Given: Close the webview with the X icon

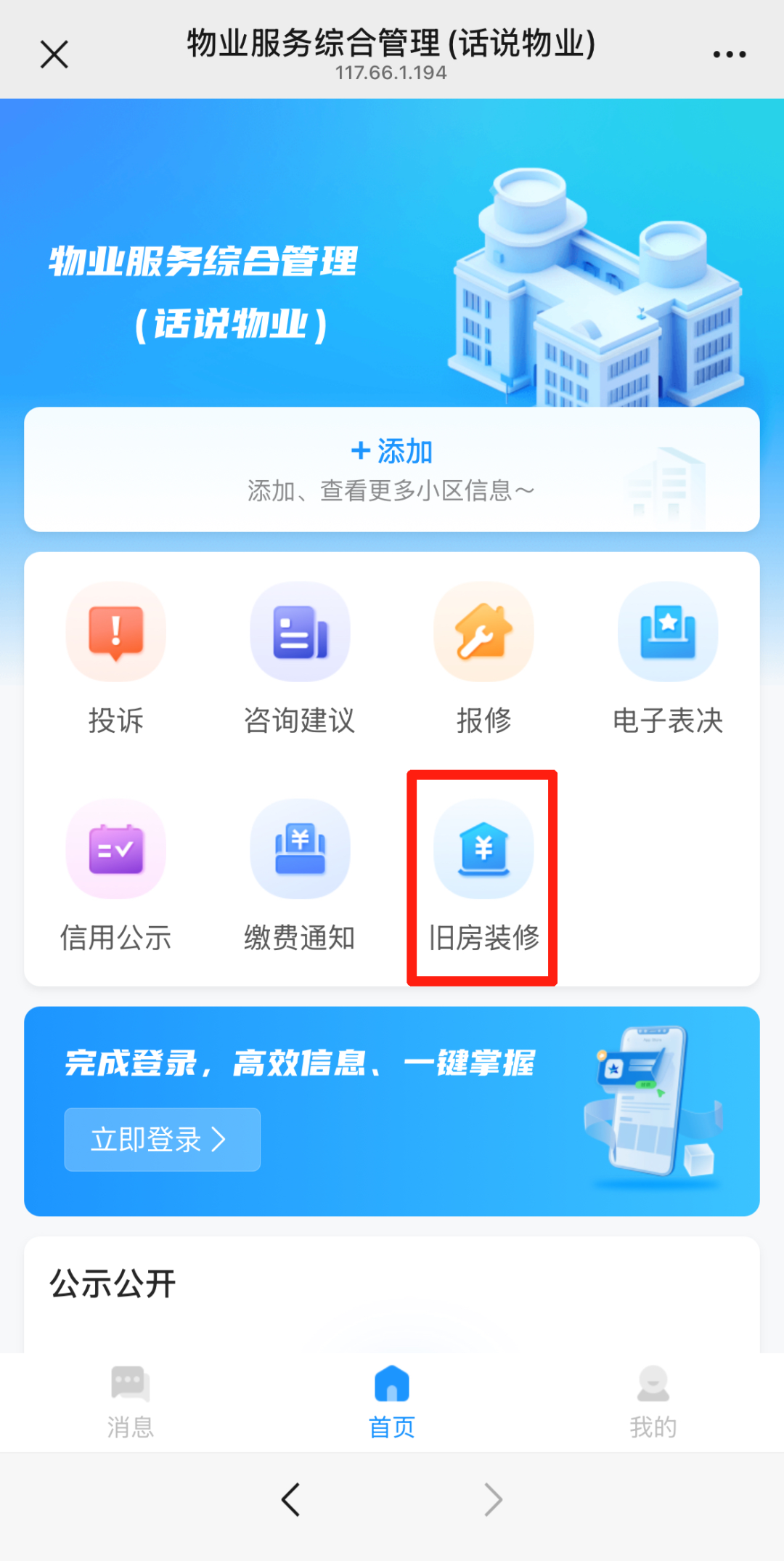Looking at the screenshot, I should [x=54, y=54].
